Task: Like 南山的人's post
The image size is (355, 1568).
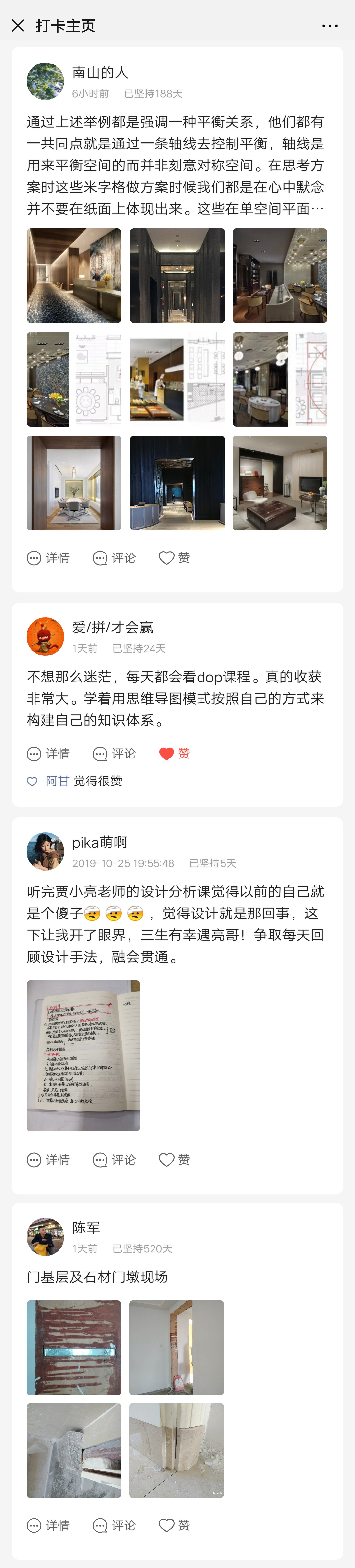Action: pyautogui.click(x=175, y=558)
